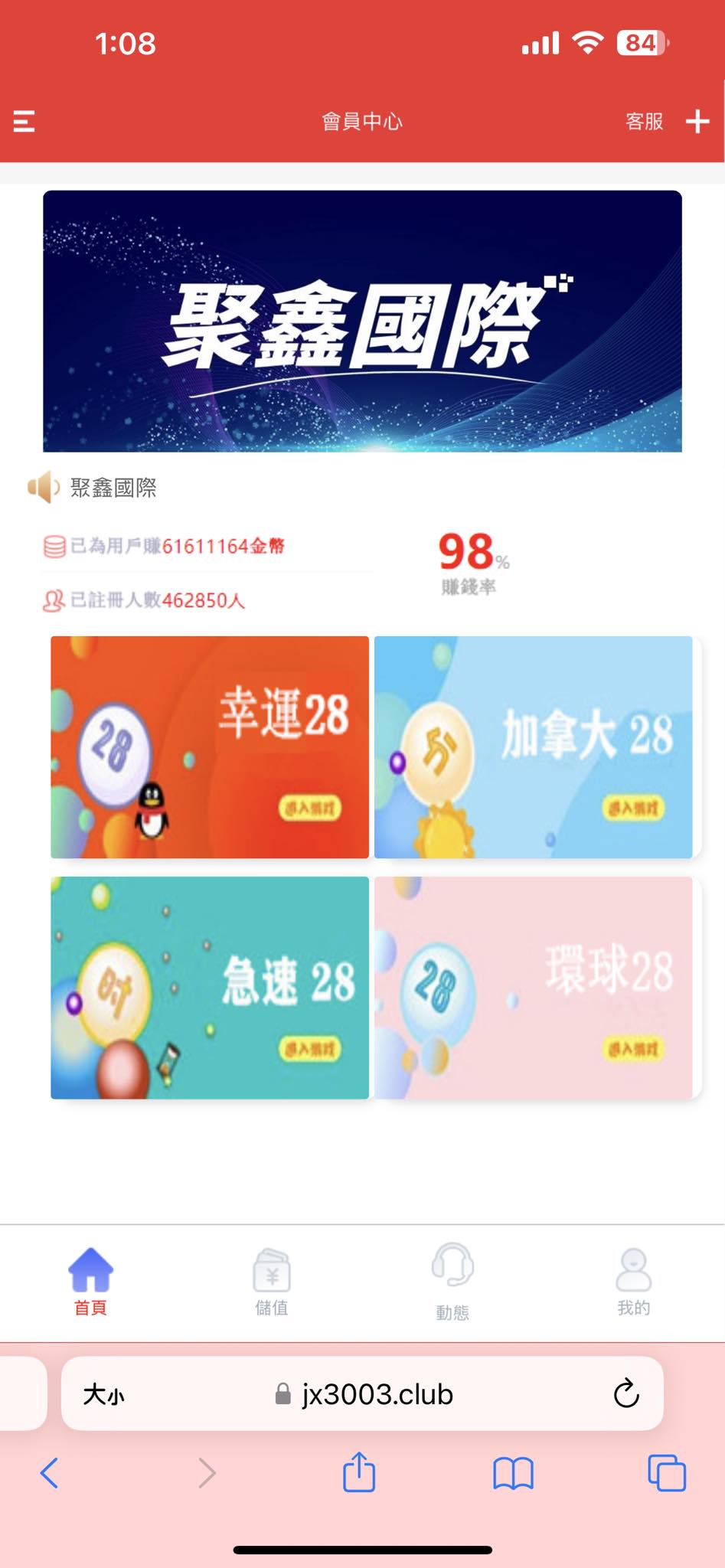Image resolution: width=725 pixels, height=1568 pixels.
Task: Open the hamburger menu in header
Action: coord(24,121)
